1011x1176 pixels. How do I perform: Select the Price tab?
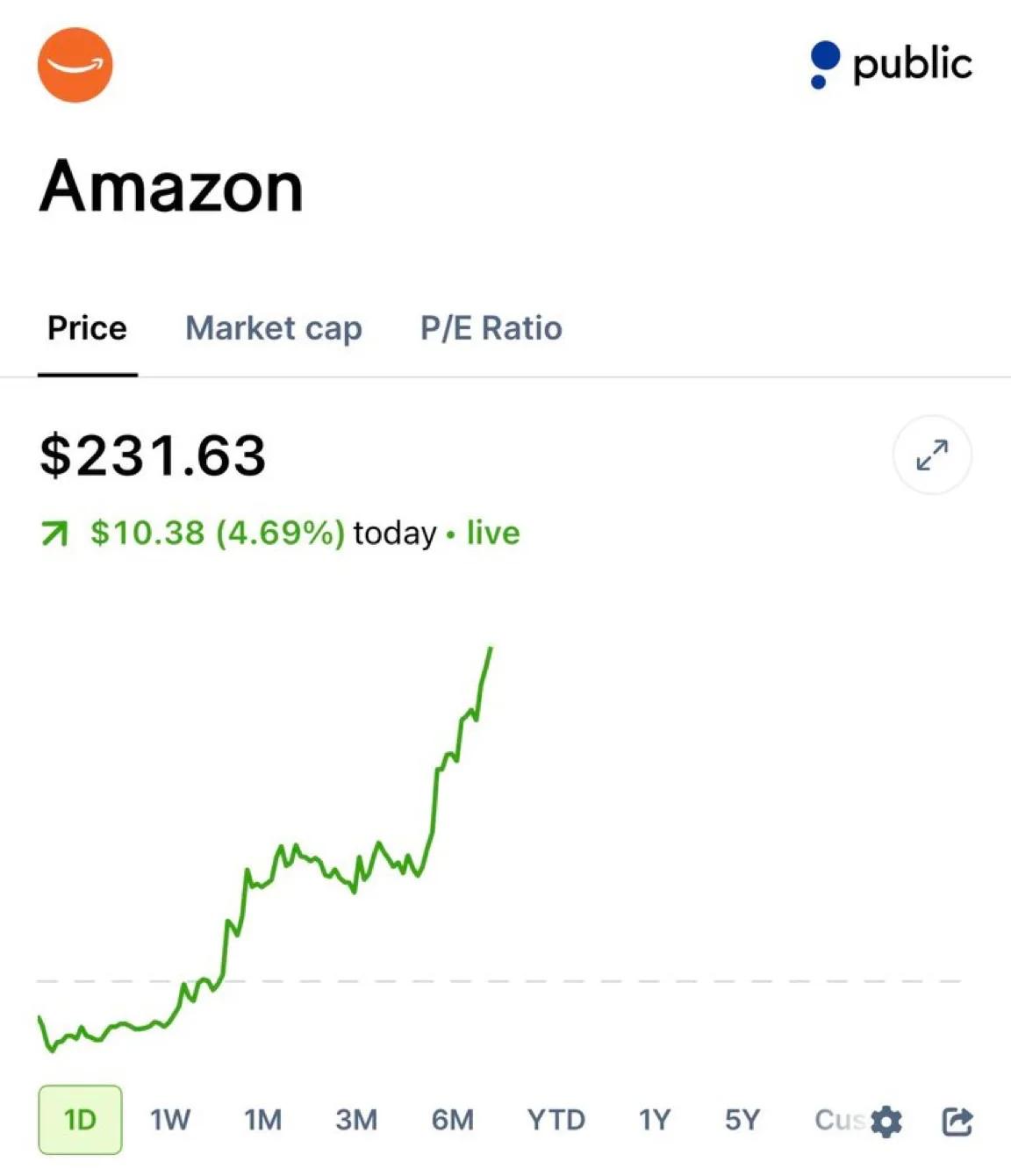point(86,329)
